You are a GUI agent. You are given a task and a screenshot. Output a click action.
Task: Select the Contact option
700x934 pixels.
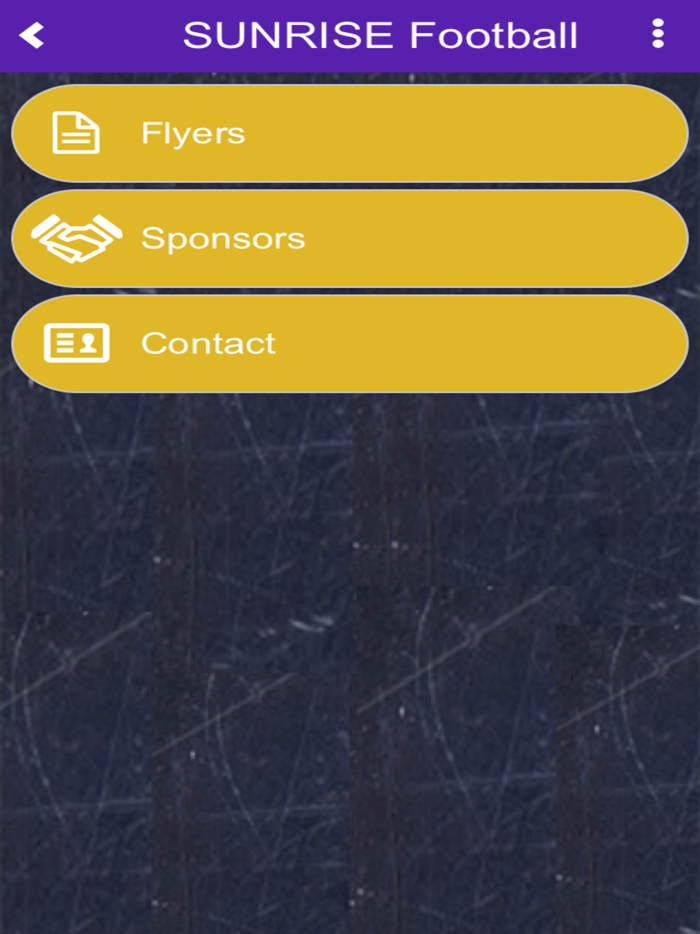(349, 343)
